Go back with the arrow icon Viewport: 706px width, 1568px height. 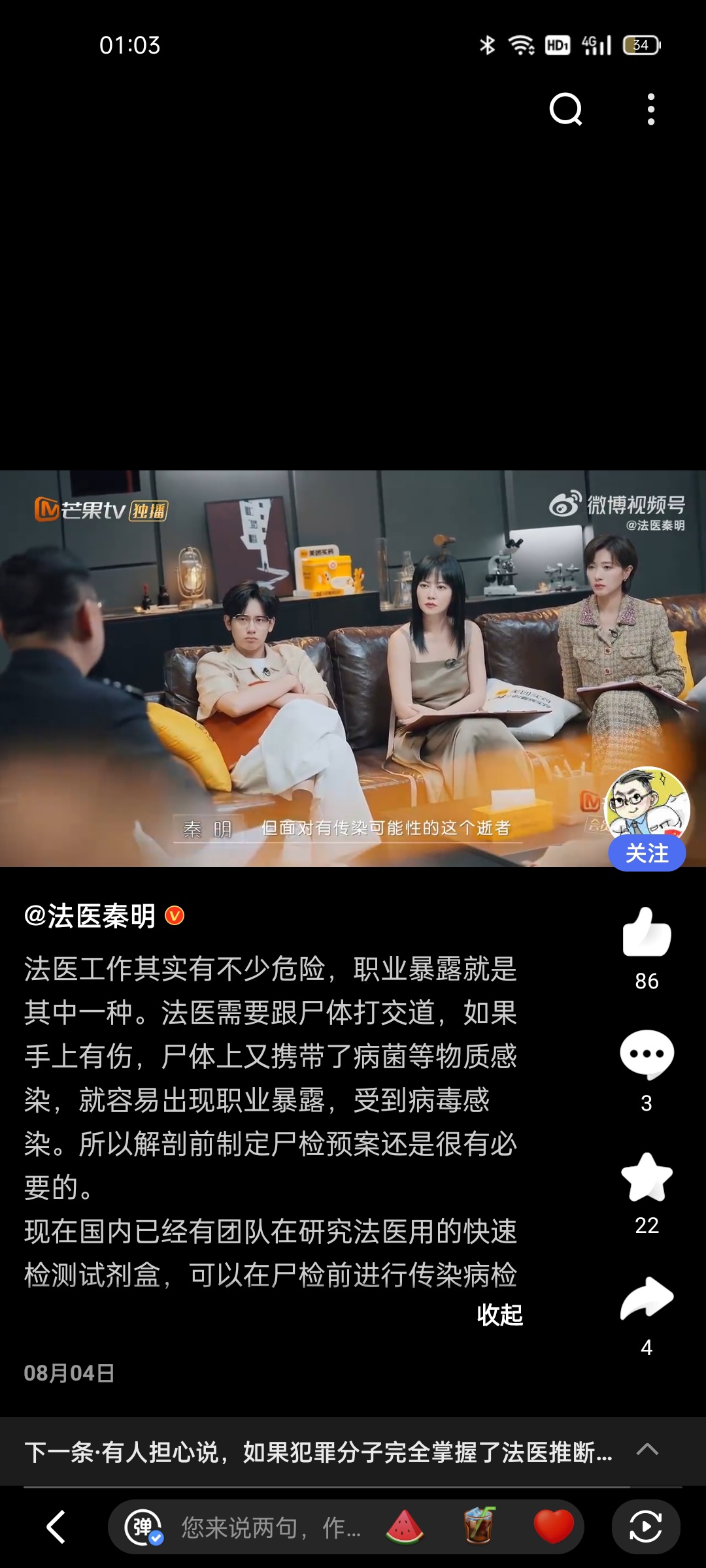56,1527
